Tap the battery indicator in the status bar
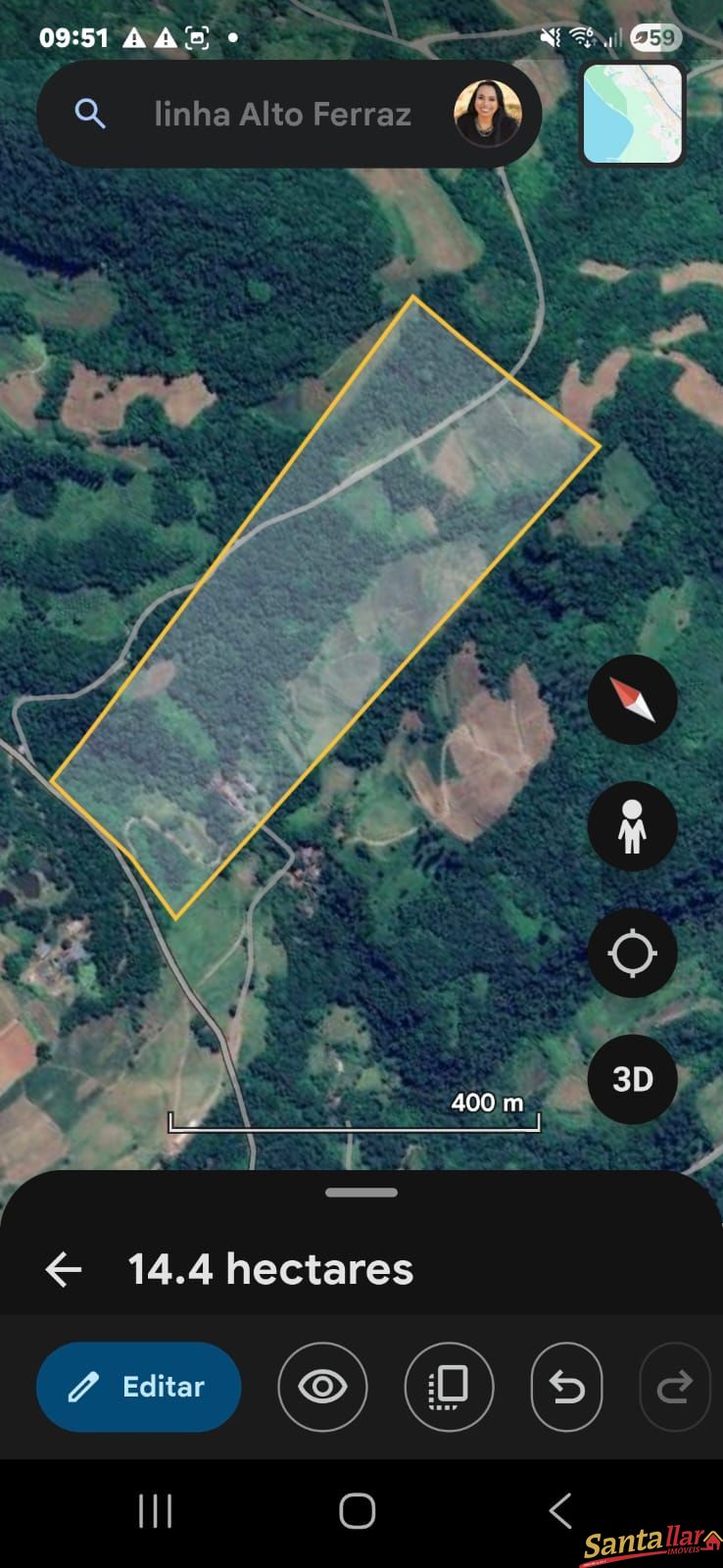The width and height of the screenshot is (723, 1568). (x=654, y=37)
